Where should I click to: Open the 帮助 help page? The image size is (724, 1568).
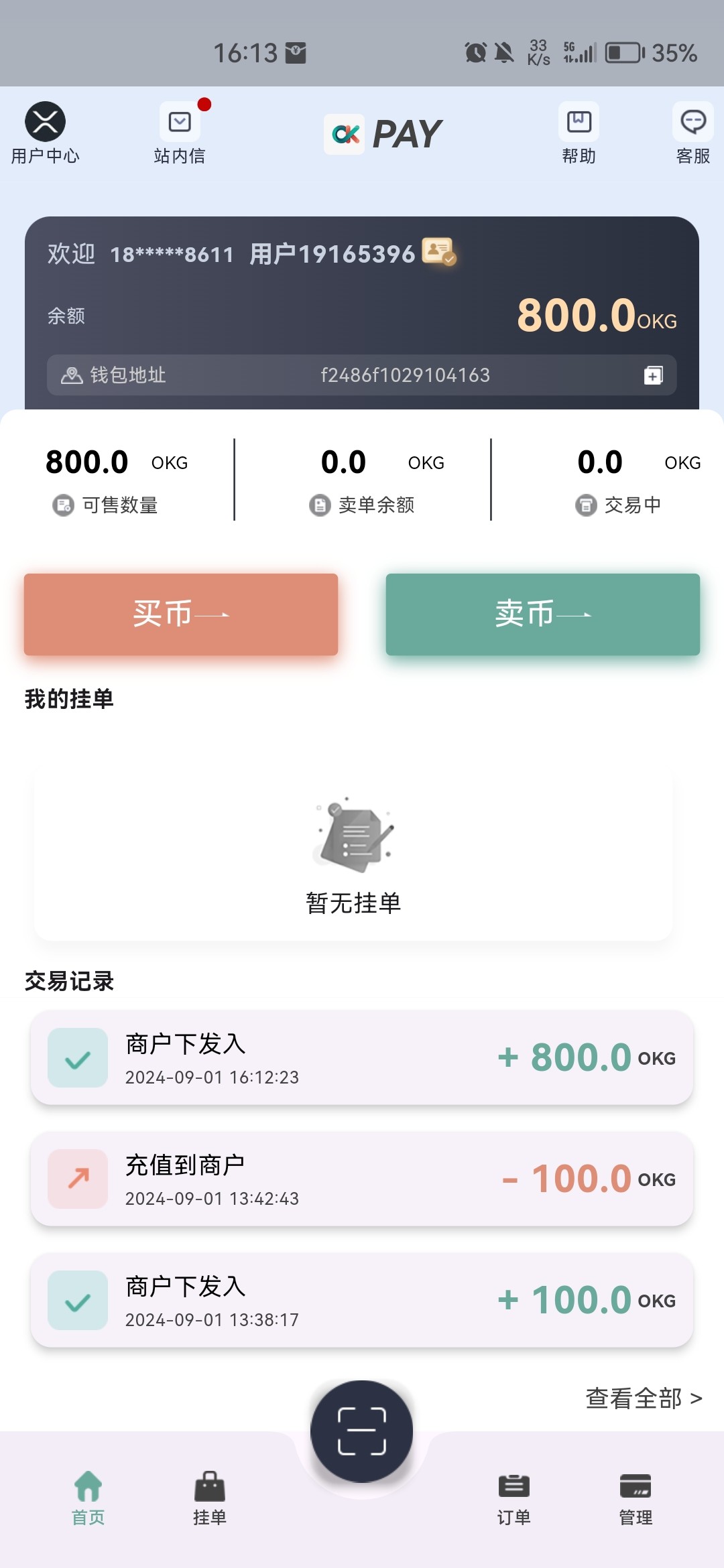tap(579, 133)
